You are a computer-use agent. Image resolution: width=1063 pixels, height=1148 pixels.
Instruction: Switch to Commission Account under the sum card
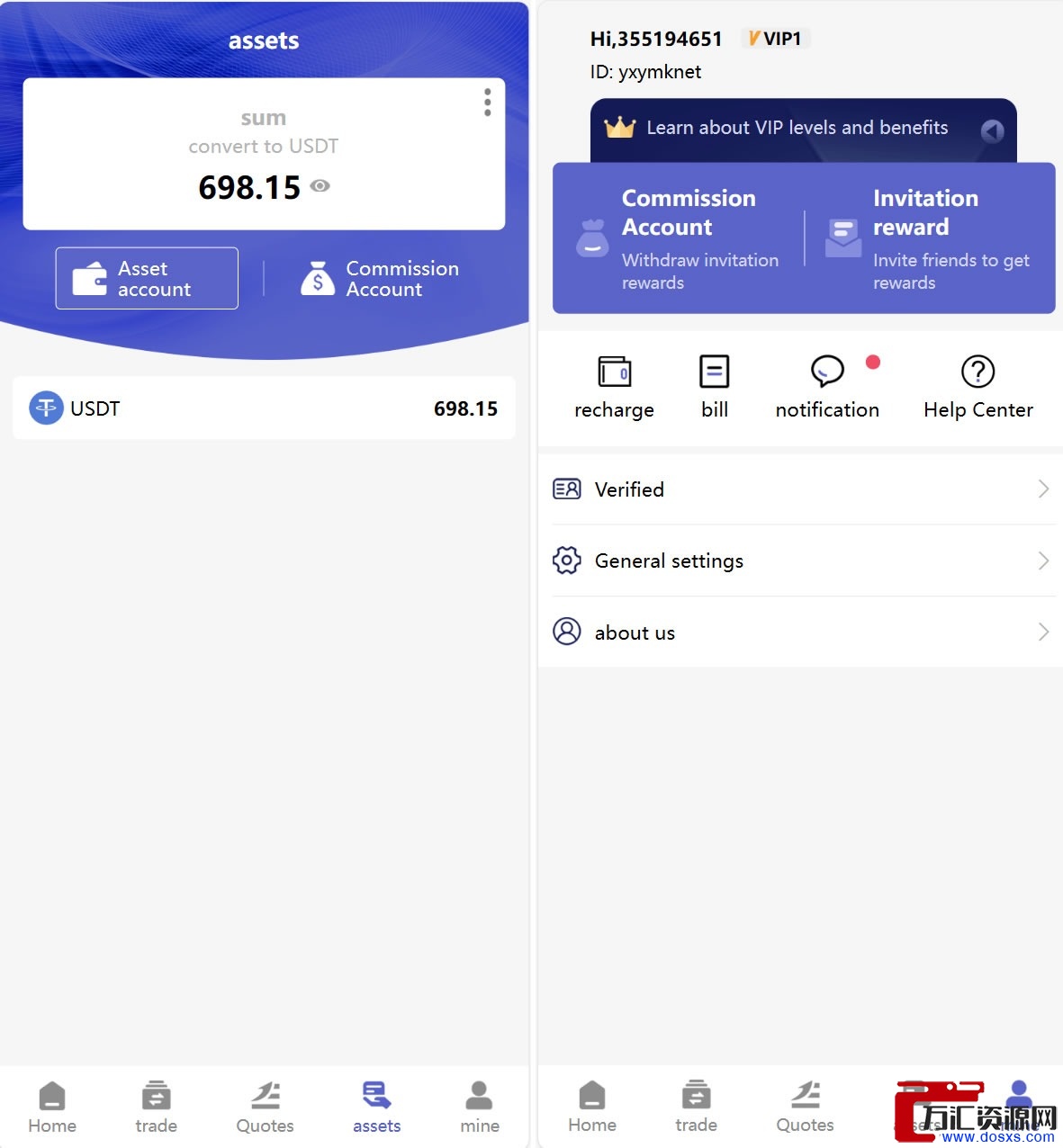coord(381,279)
